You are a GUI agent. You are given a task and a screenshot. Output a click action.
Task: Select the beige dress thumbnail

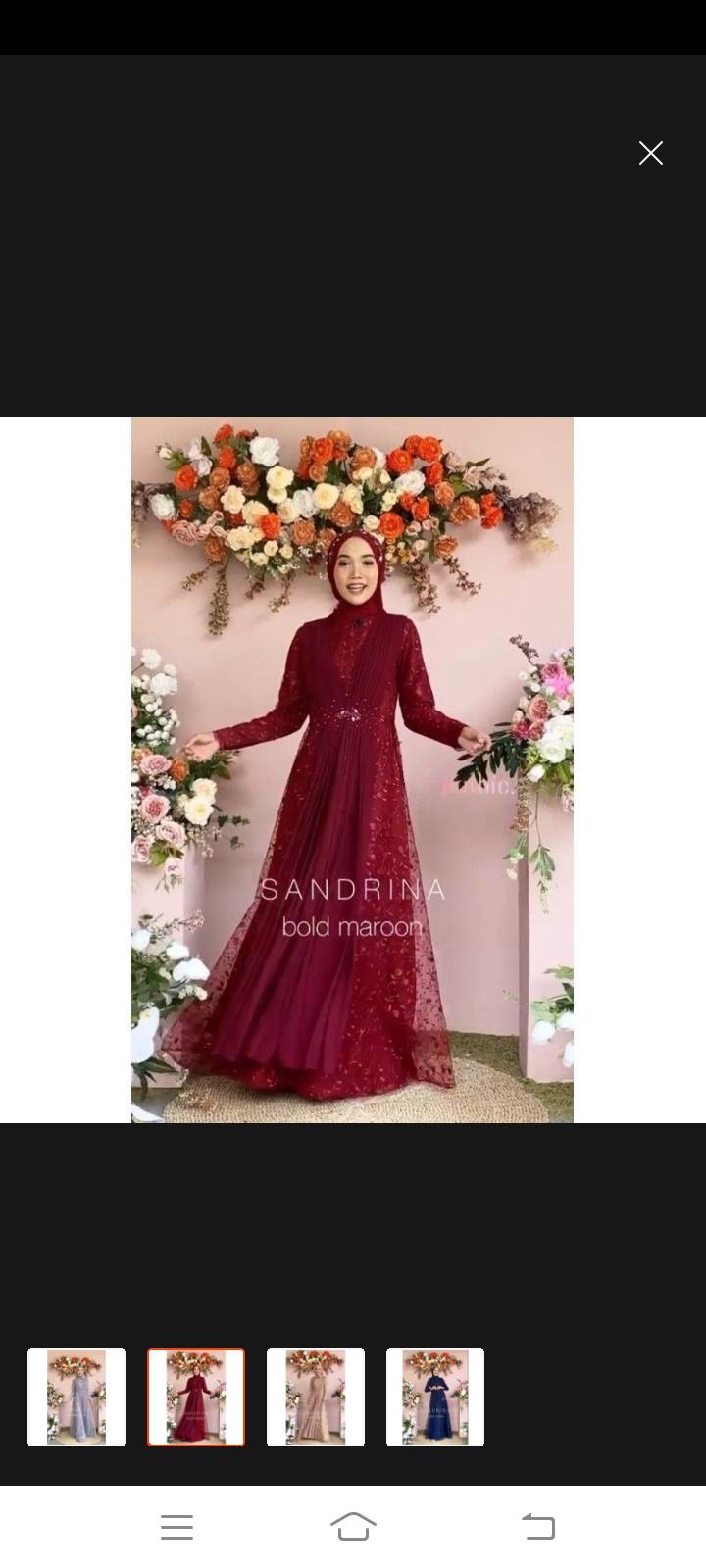pyautogui.click(x=316, y=1397)
